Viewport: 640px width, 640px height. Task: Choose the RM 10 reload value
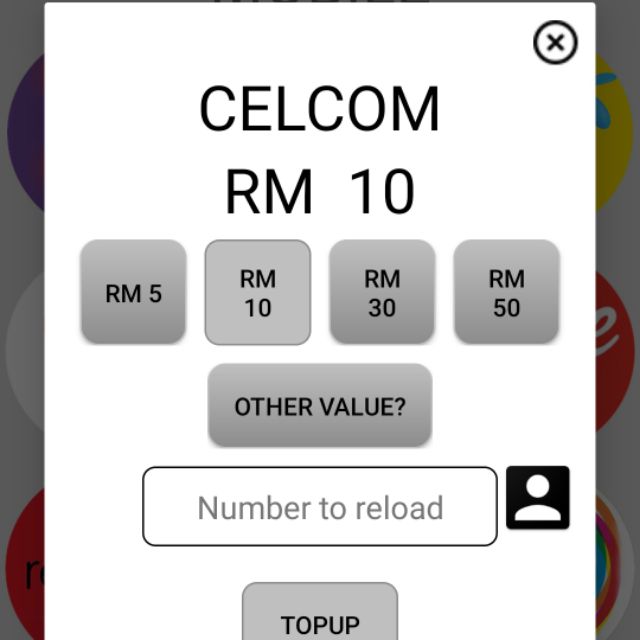[258, 293]
